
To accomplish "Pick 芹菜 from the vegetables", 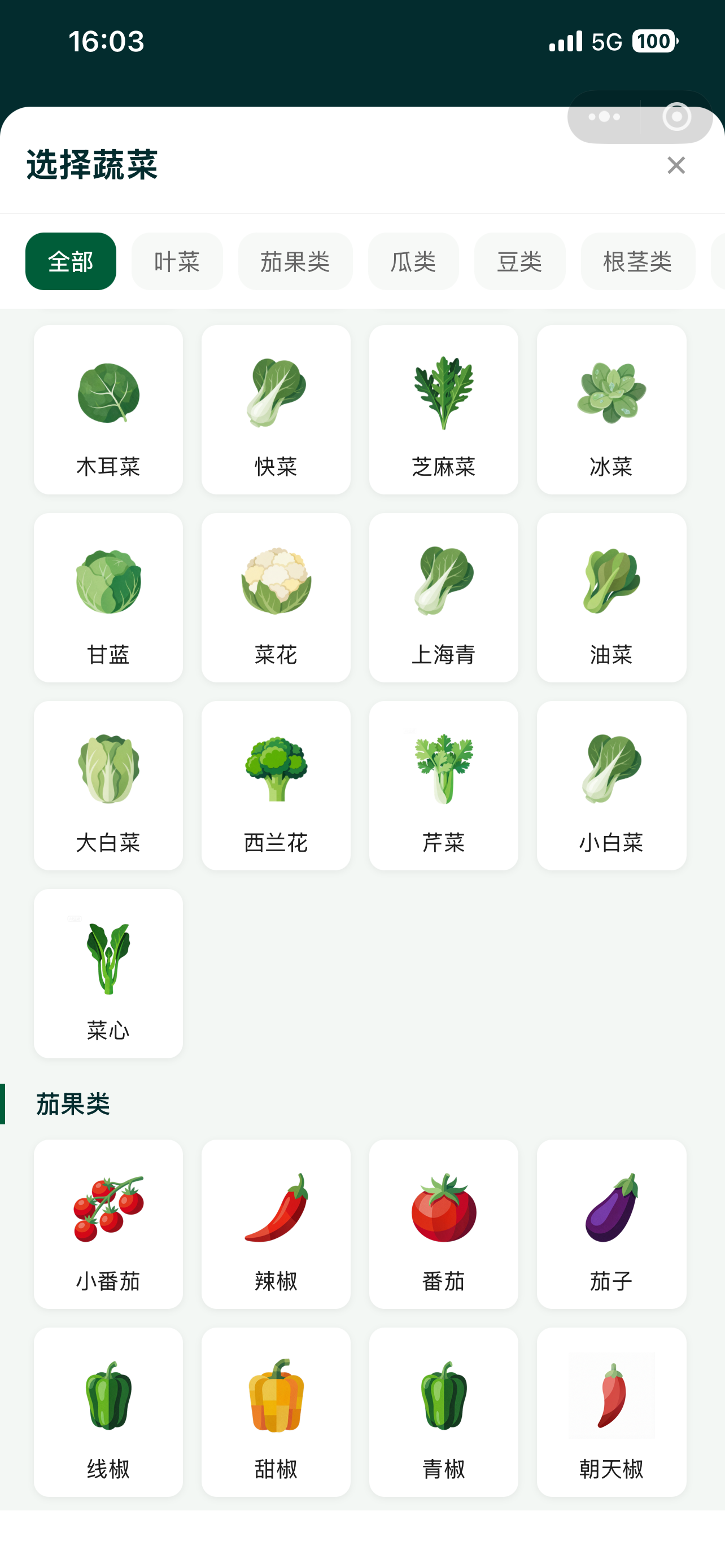I will [x=443, y=786].
